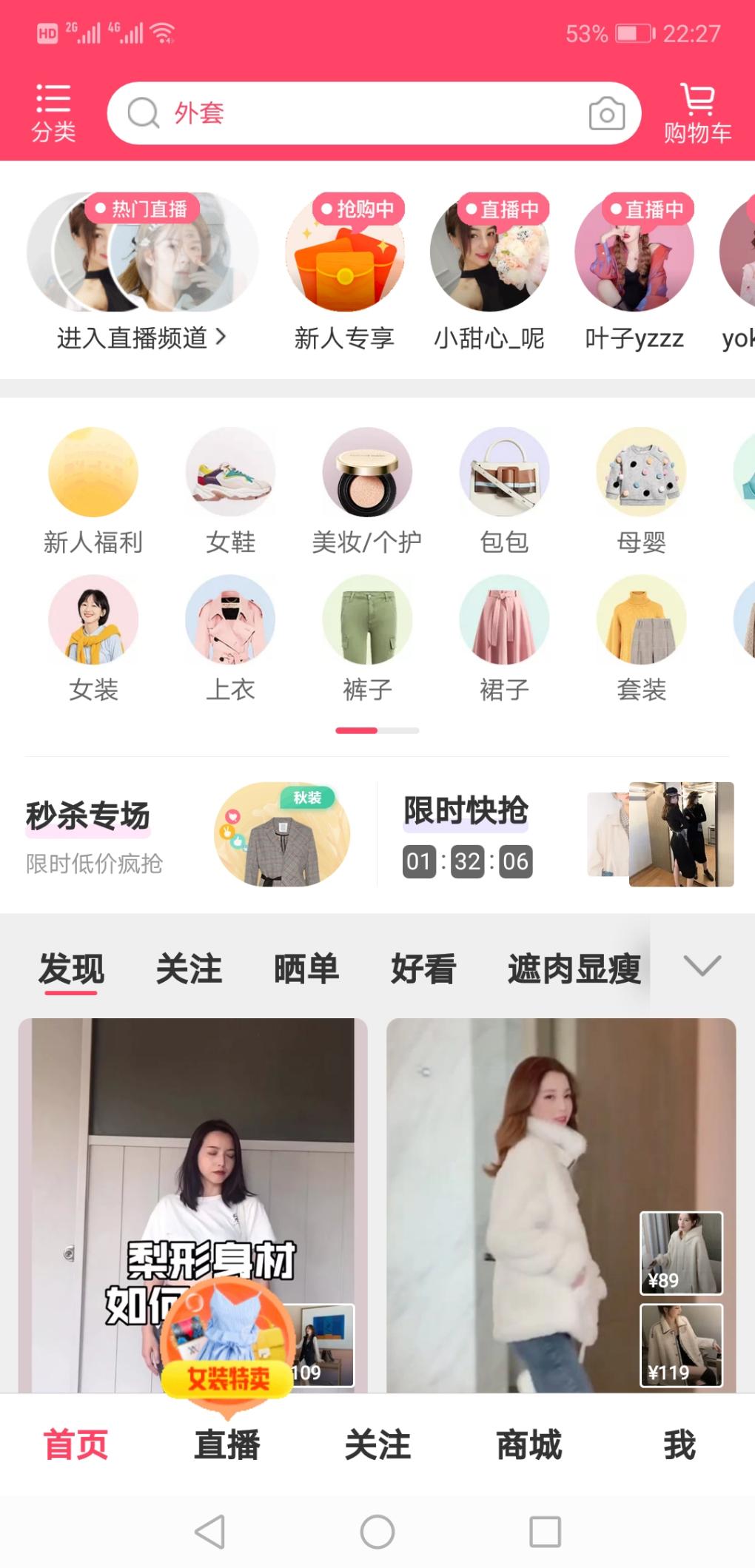Expand the feed tab dropdown arrow

[x=702, y=966]
